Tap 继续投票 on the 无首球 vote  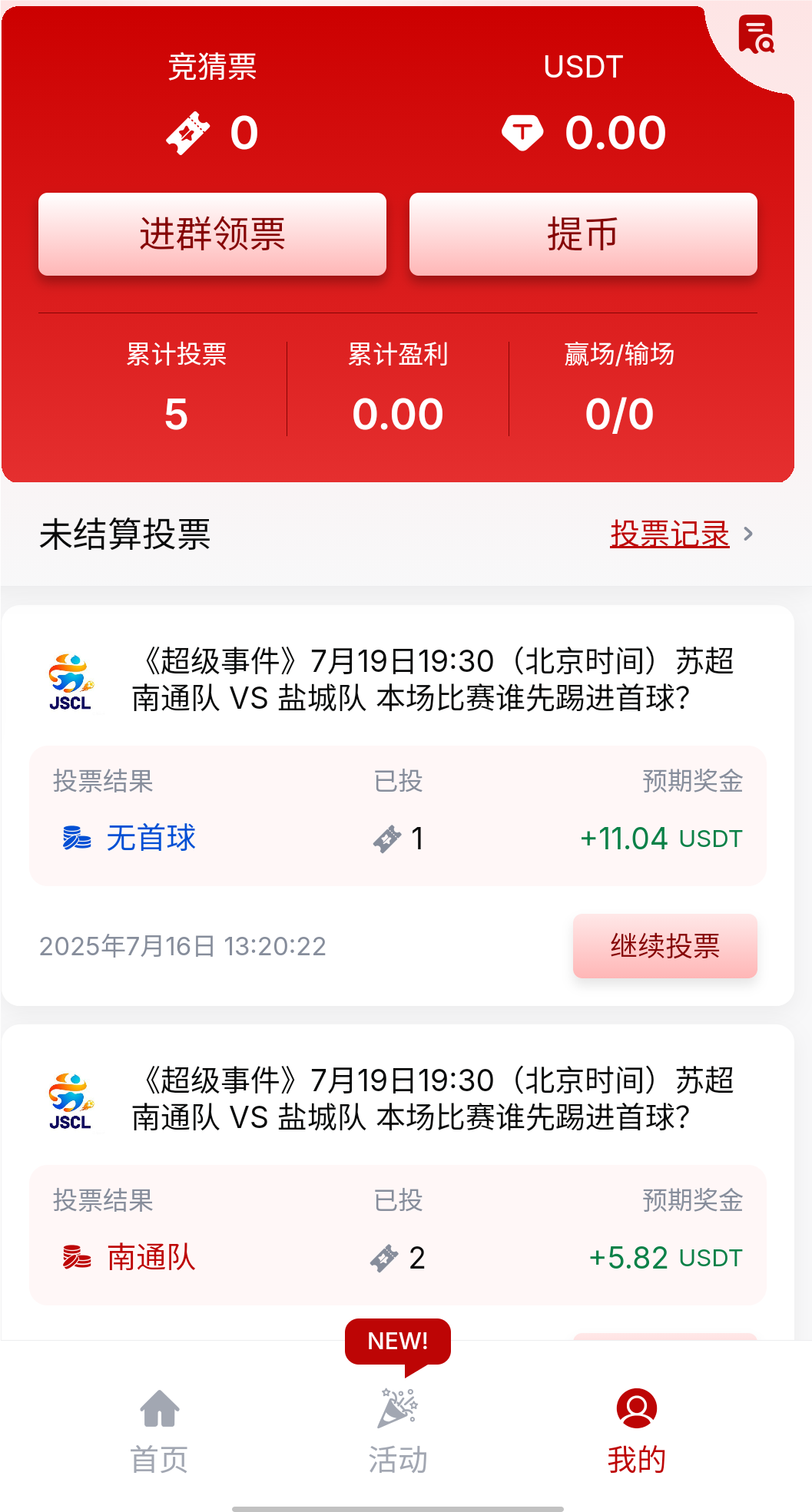(x=665, y=946)
